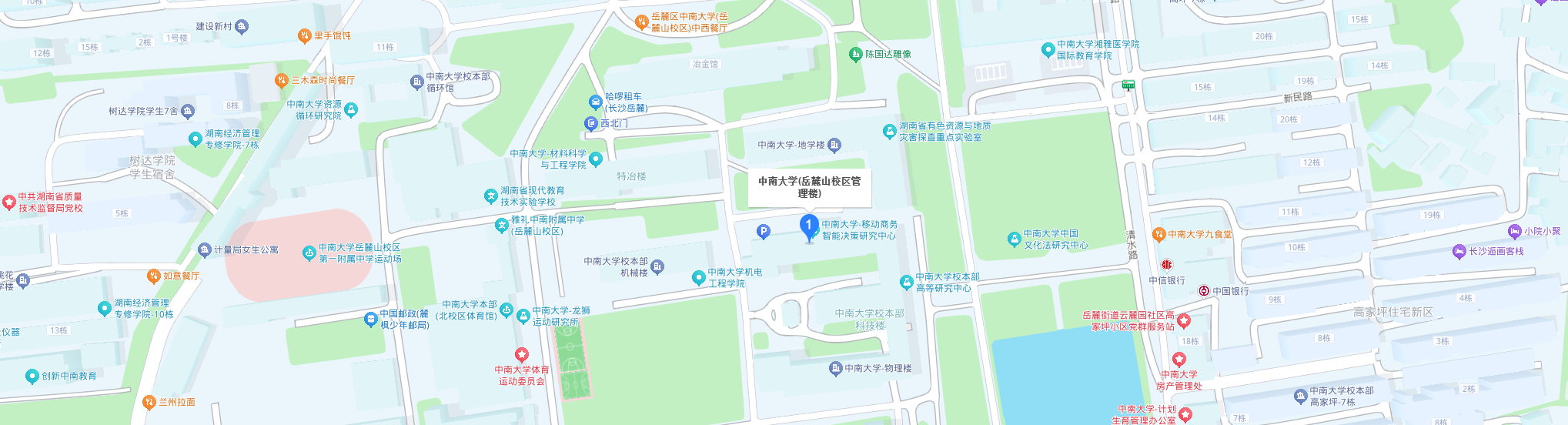Viewport: 1568px width, 425px height.
Task: Open 里手馄饨 restaurant marker
Action: point(305,36)
